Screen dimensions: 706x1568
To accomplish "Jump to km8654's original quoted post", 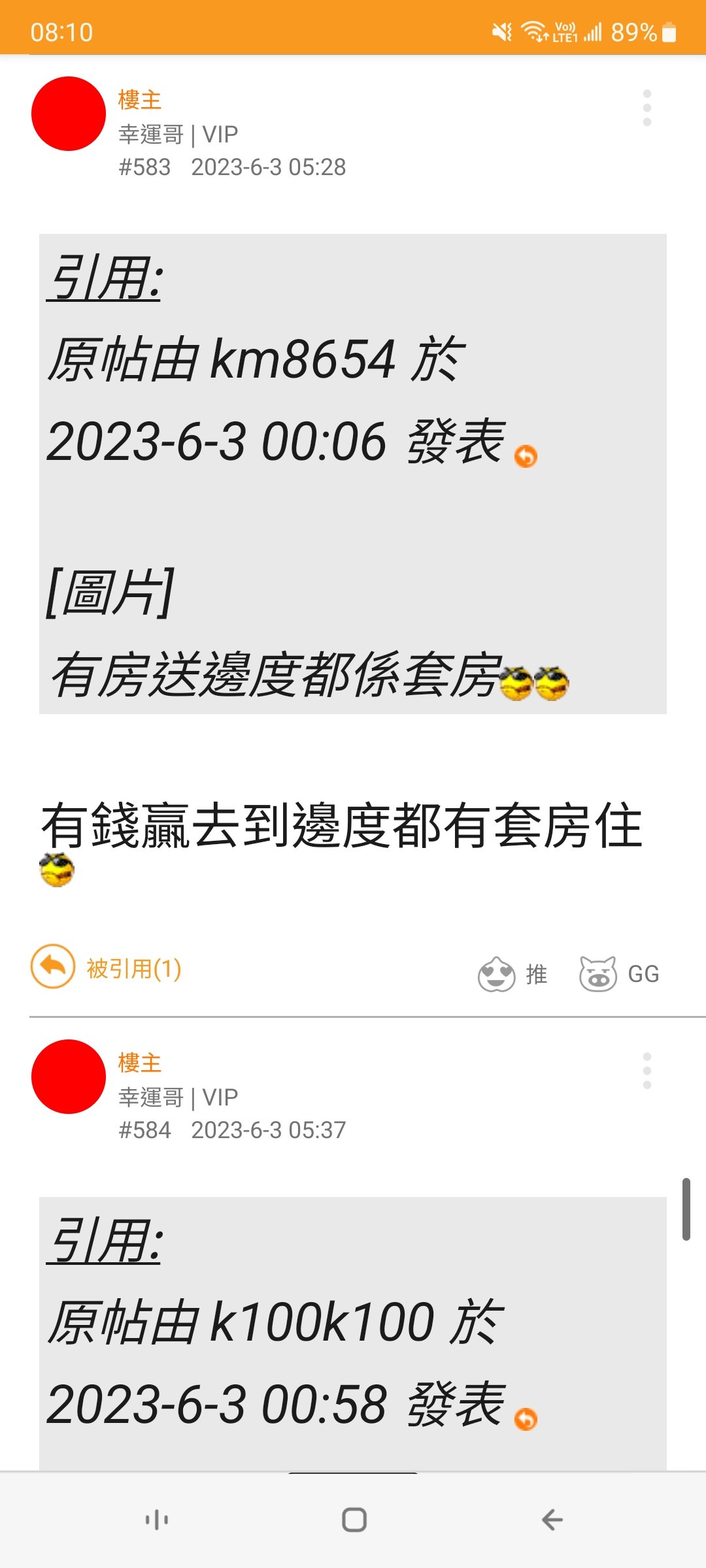I will coord(526,456).
